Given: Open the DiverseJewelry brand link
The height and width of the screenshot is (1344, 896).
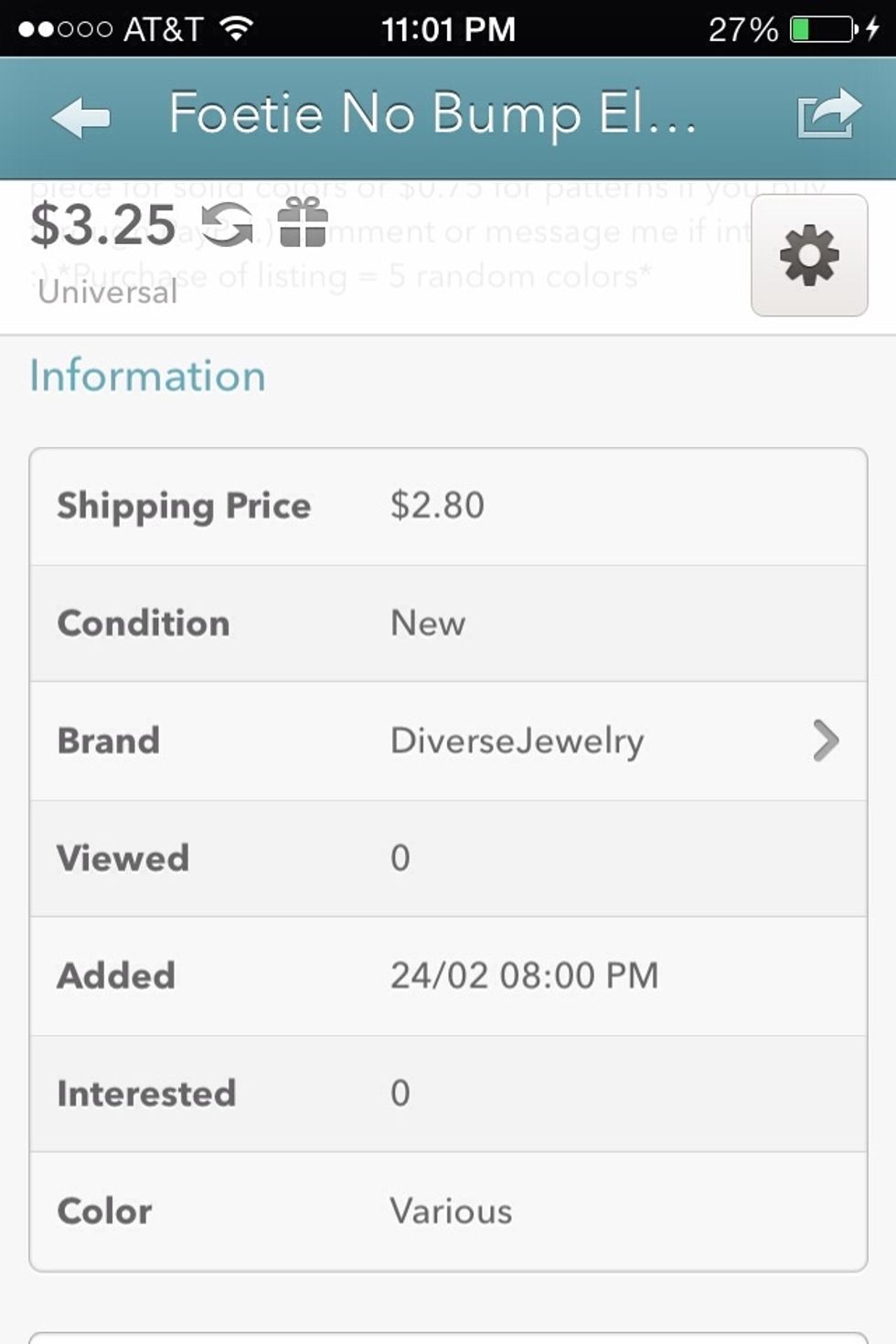Looking at the screenshot, I should pyautogui.click(x=517, y=741).
